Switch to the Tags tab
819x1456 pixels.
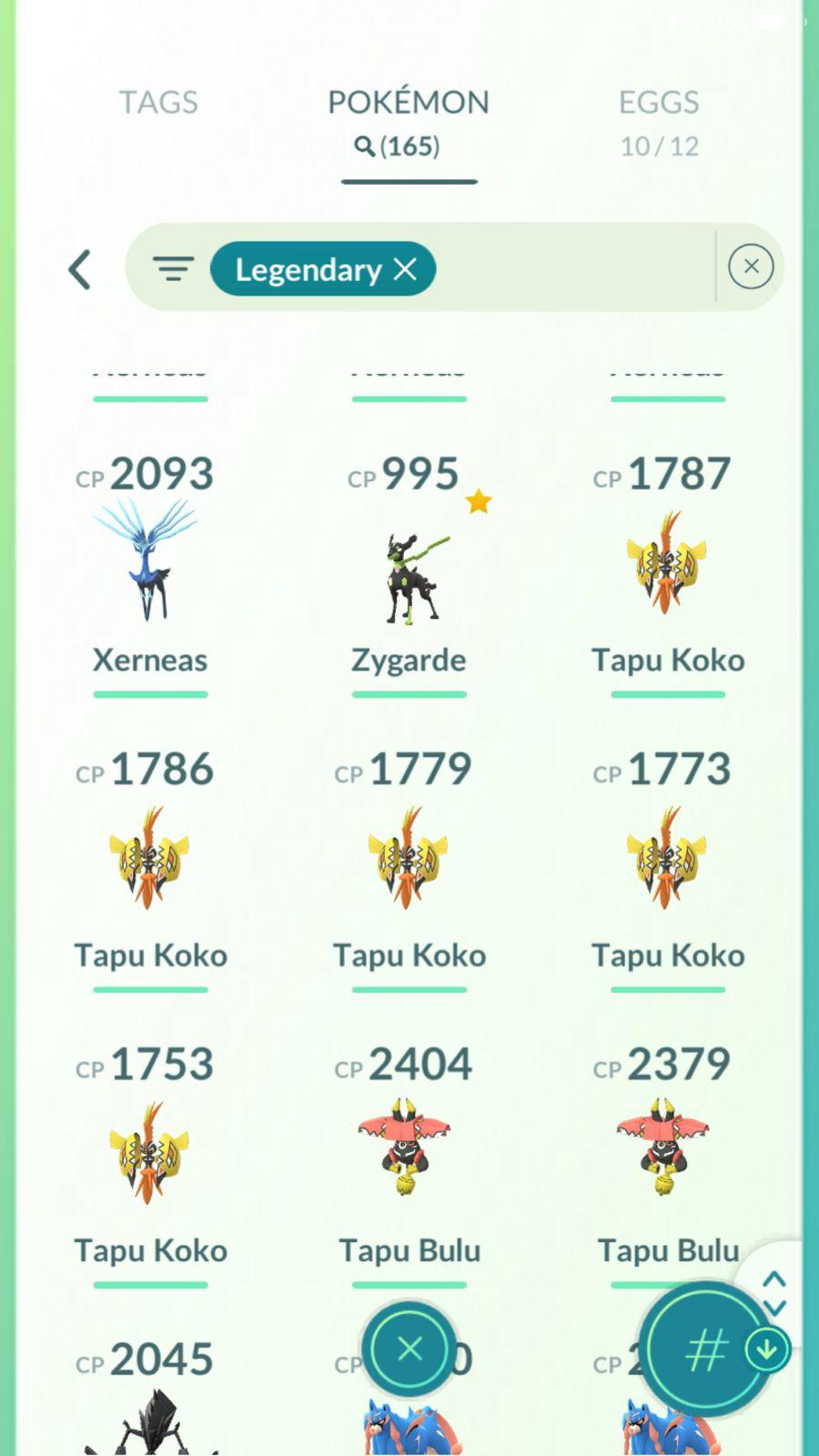pyautogui.click(x=158, y=102)
